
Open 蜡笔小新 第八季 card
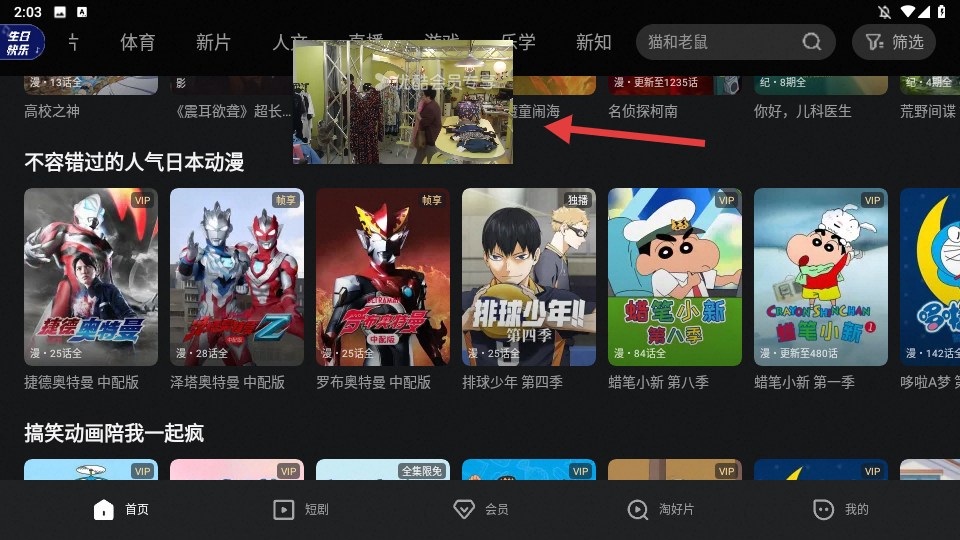[x=675, y=277]
